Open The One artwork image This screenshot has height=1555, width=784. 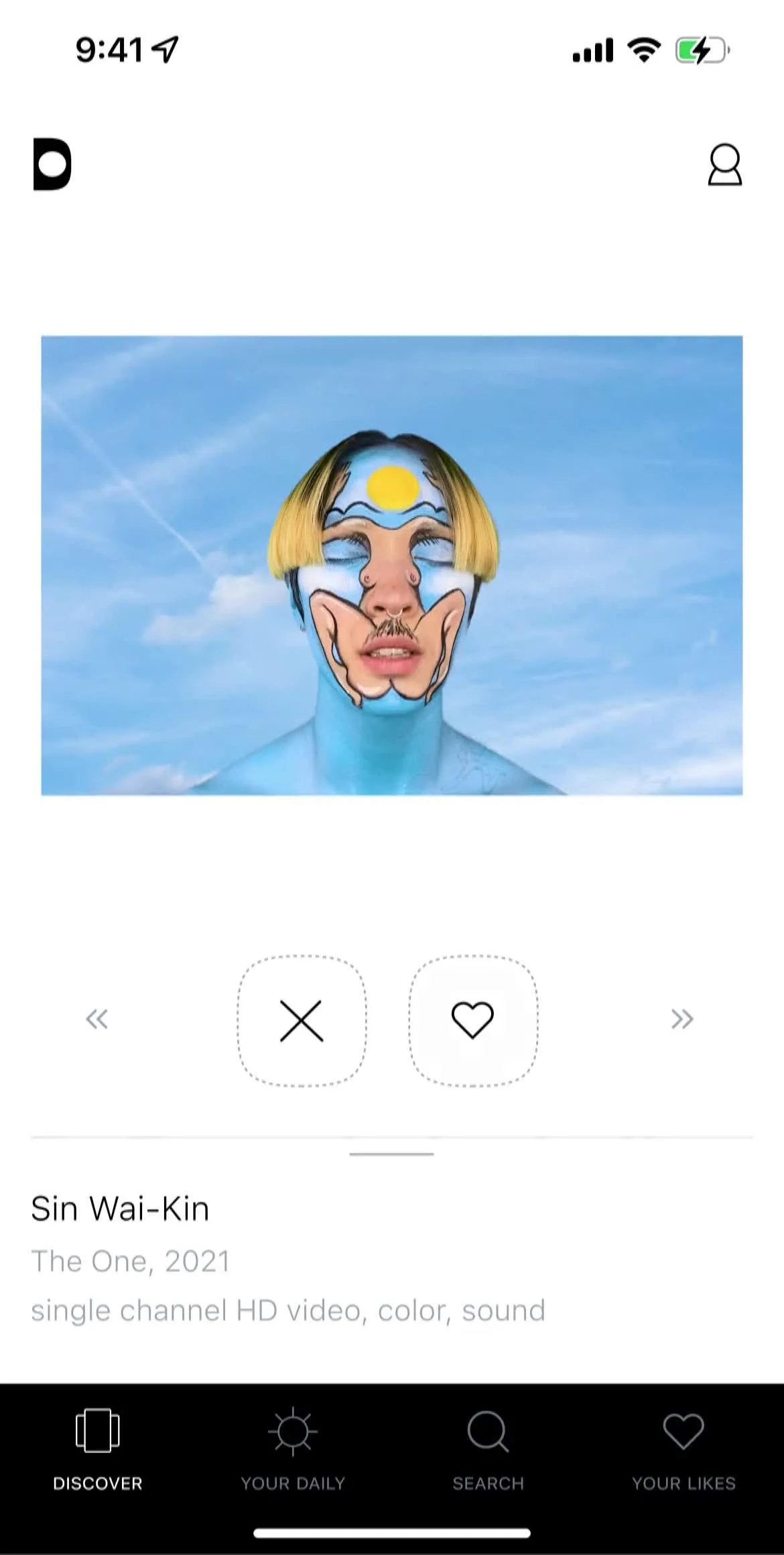[392, 565]
